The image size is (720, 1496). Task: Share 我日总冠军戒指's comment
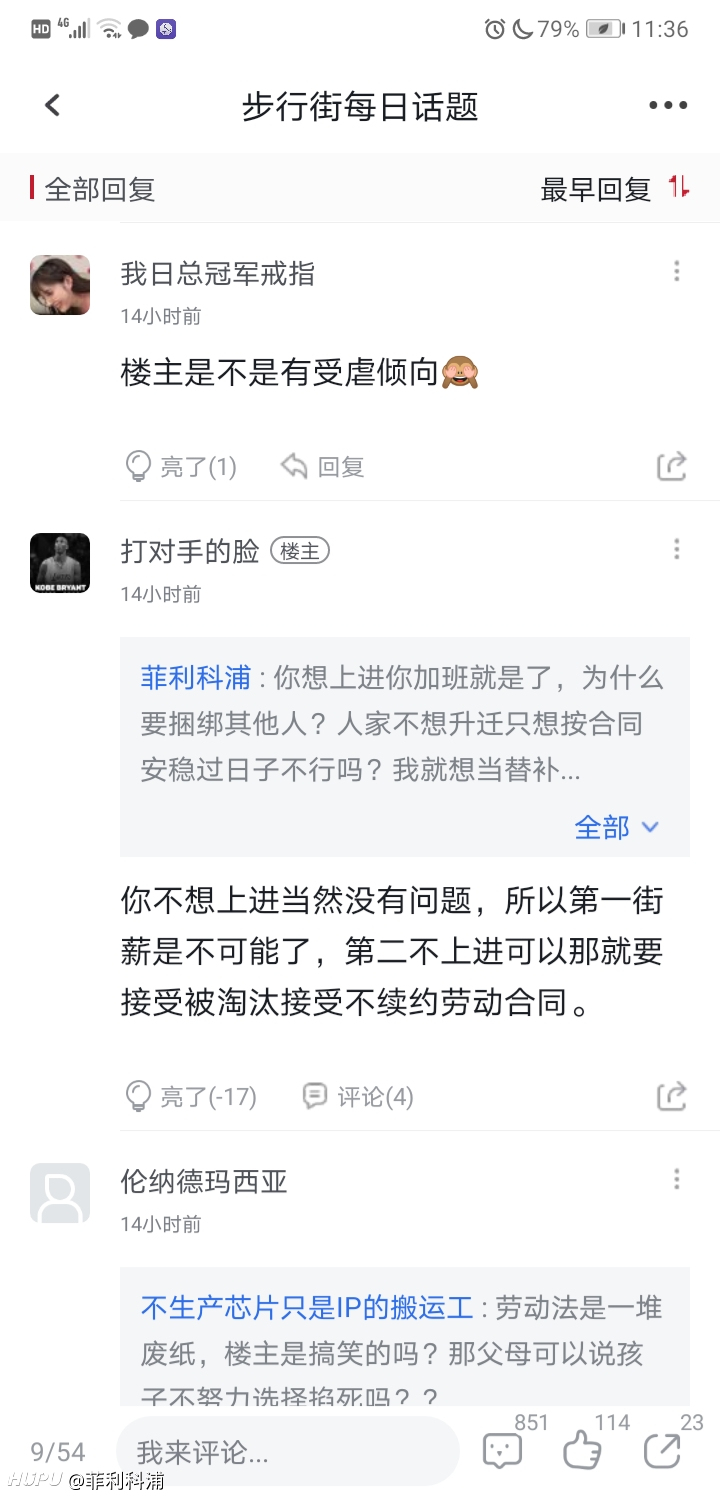tap(671, 466)
